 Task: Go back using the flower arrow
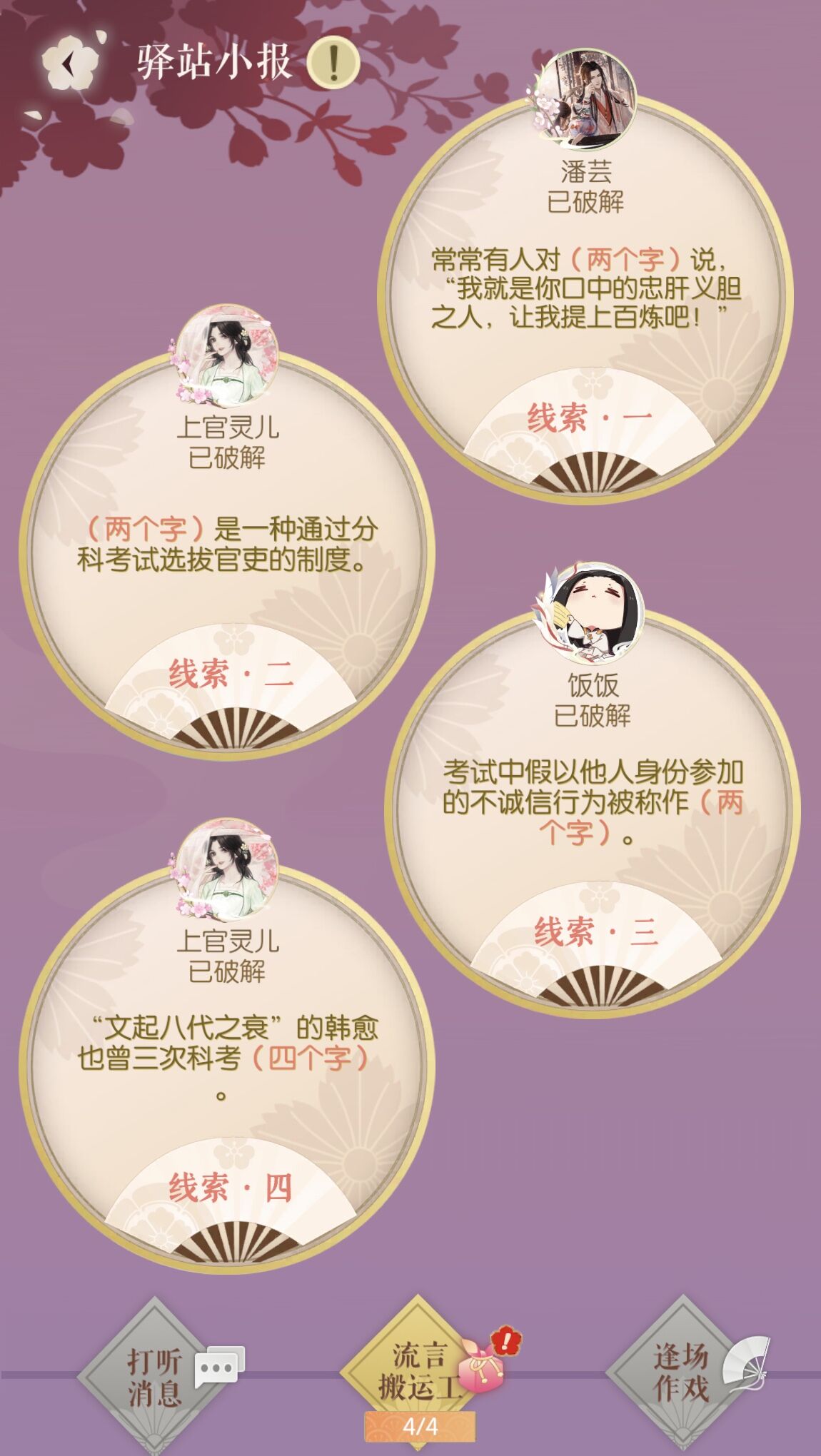click(69, 64)
